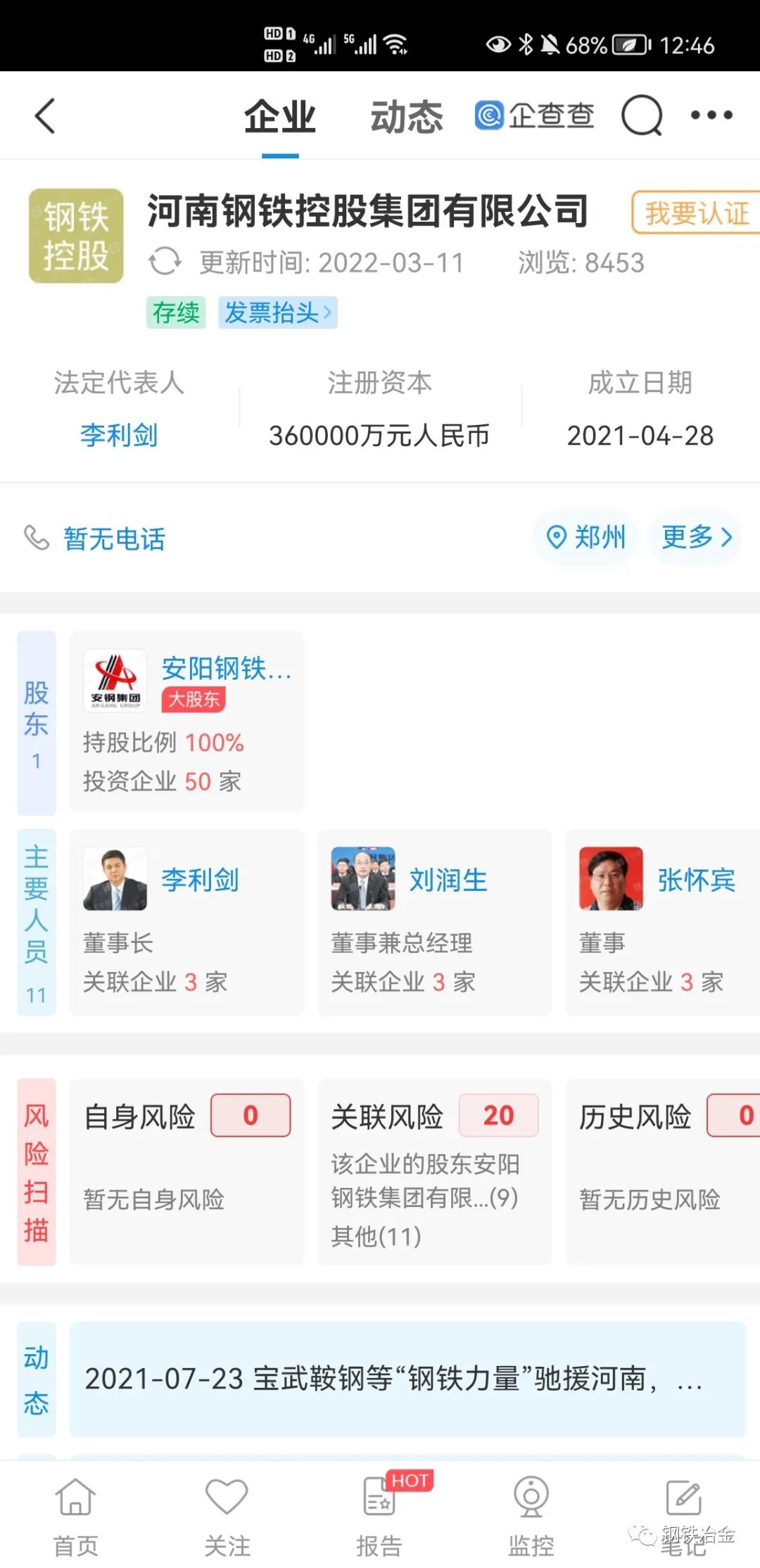Refresh the company update time
The height and width of the screenshot is (1568, 760).
165,263
